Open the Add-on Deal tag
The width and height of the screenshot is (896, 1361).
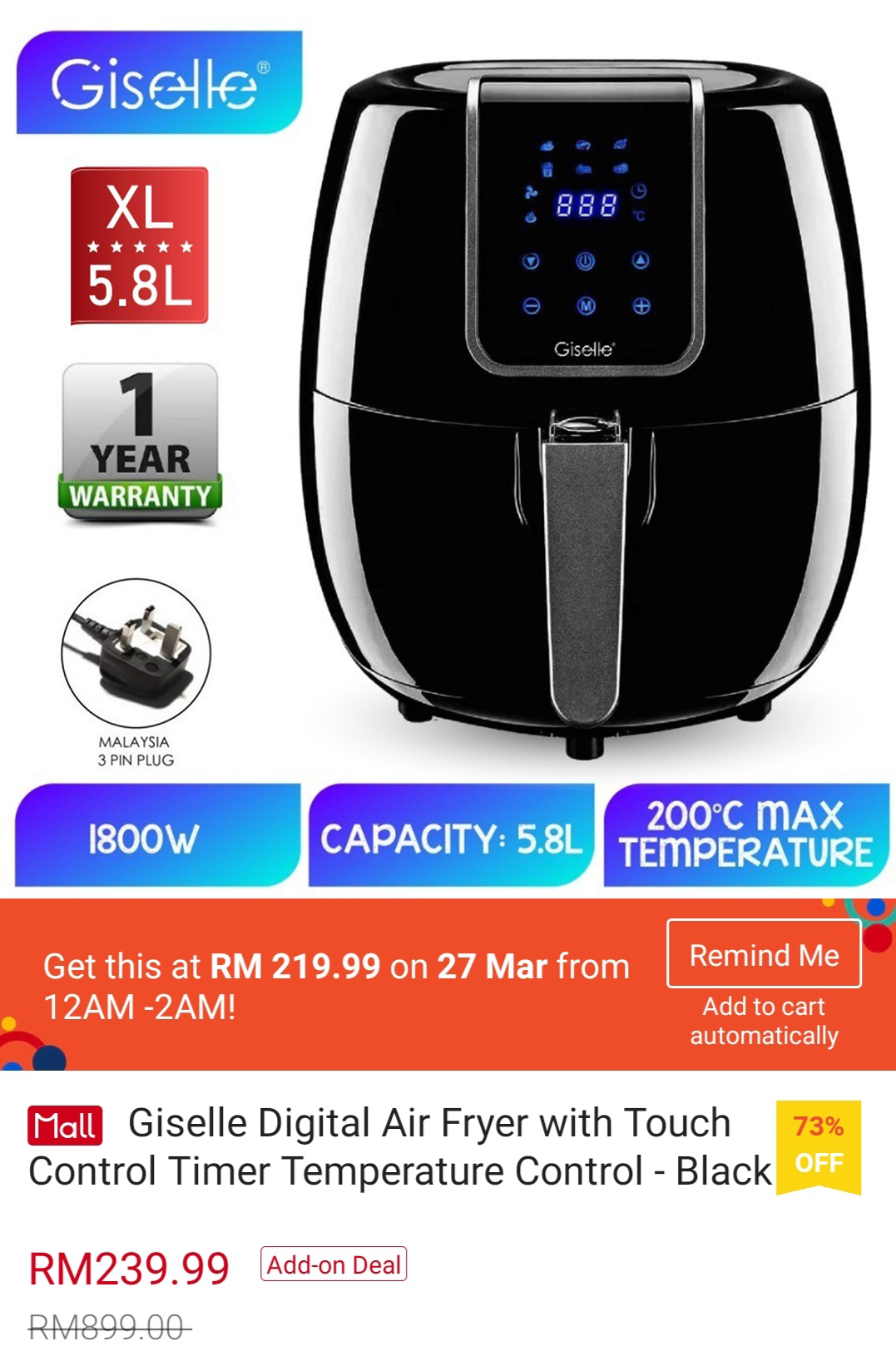pos(334,1264)
